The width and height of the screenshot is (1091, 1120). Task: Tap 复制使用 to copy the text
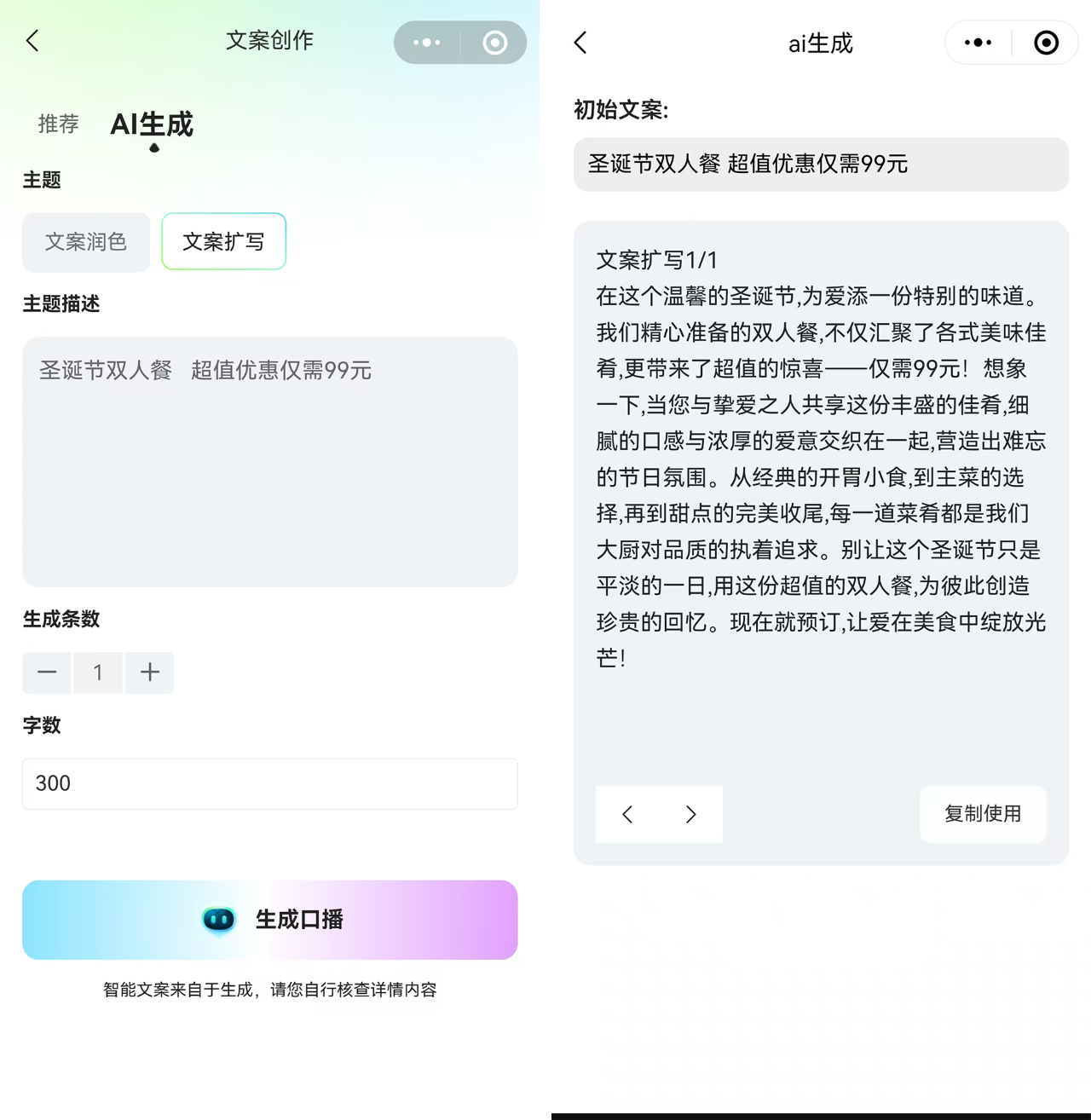pos(983,814)
